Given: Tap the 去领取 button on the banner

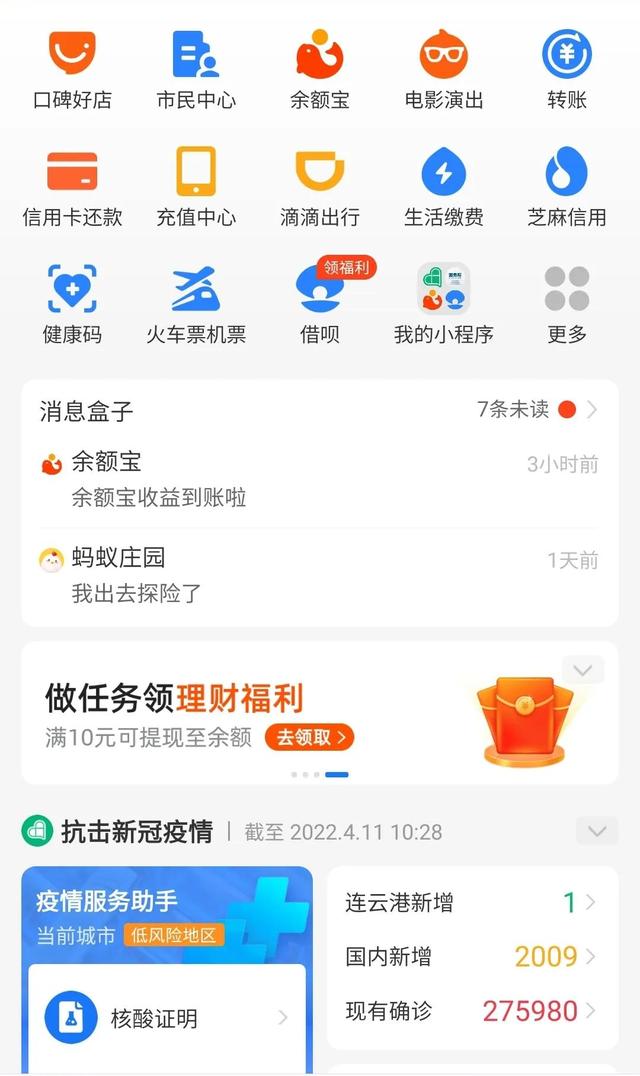Looking at the screenshot, I should [310, 738].
